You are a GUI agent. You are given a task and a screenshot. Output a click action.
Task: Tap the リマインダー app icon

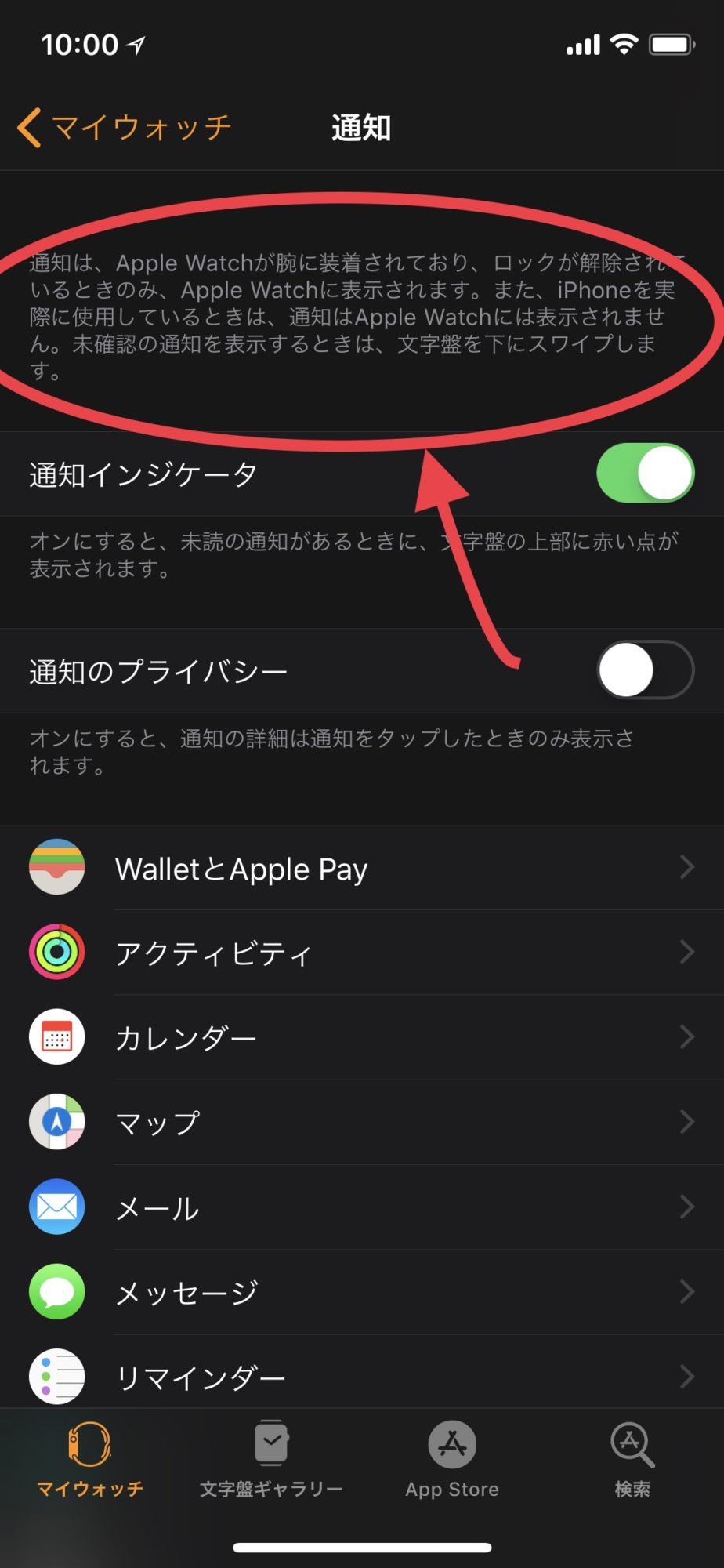coord(56,1377)
